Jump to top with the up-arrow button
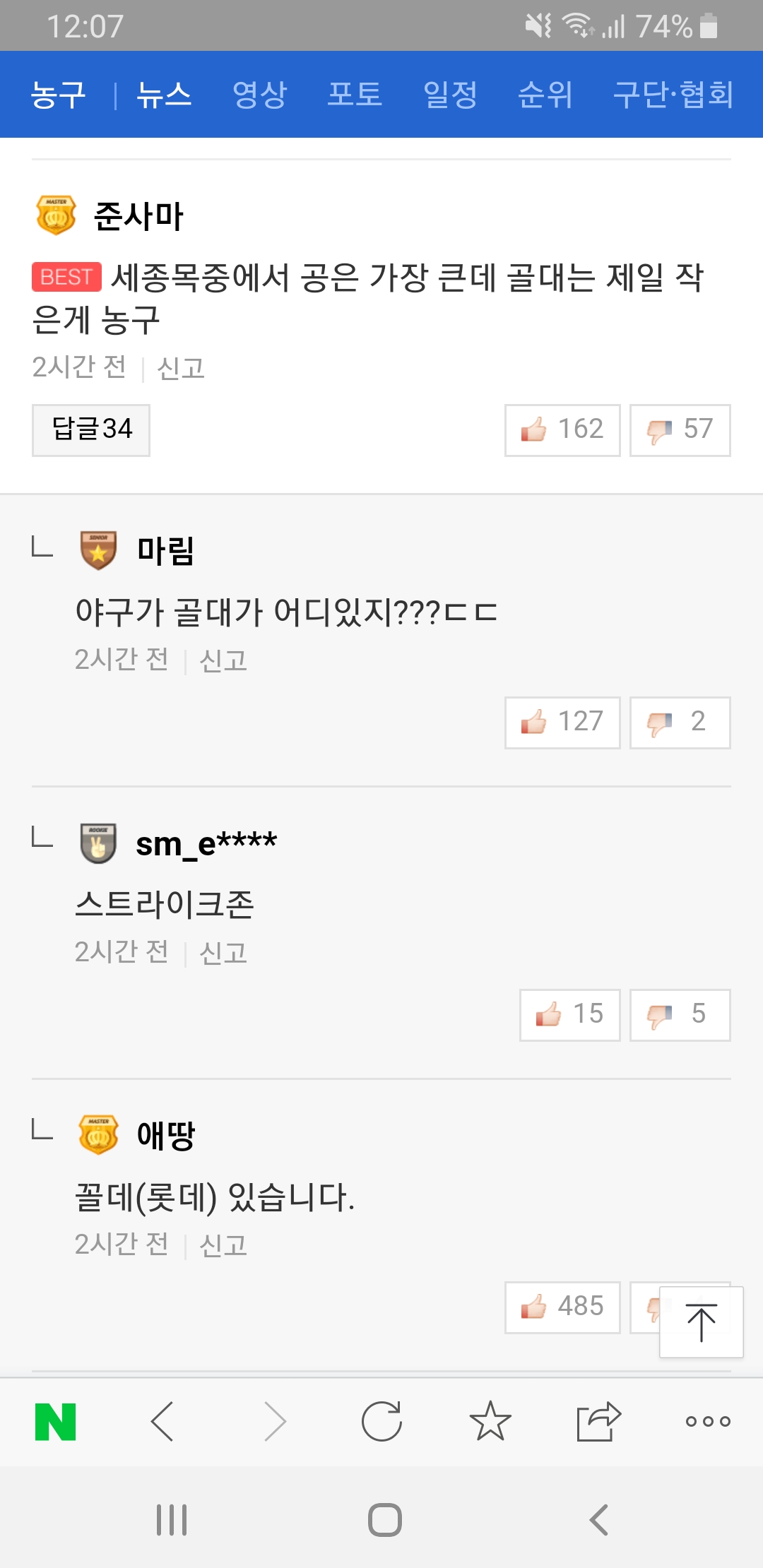This screenshot has height=1568, width=763. [701, 1322]
